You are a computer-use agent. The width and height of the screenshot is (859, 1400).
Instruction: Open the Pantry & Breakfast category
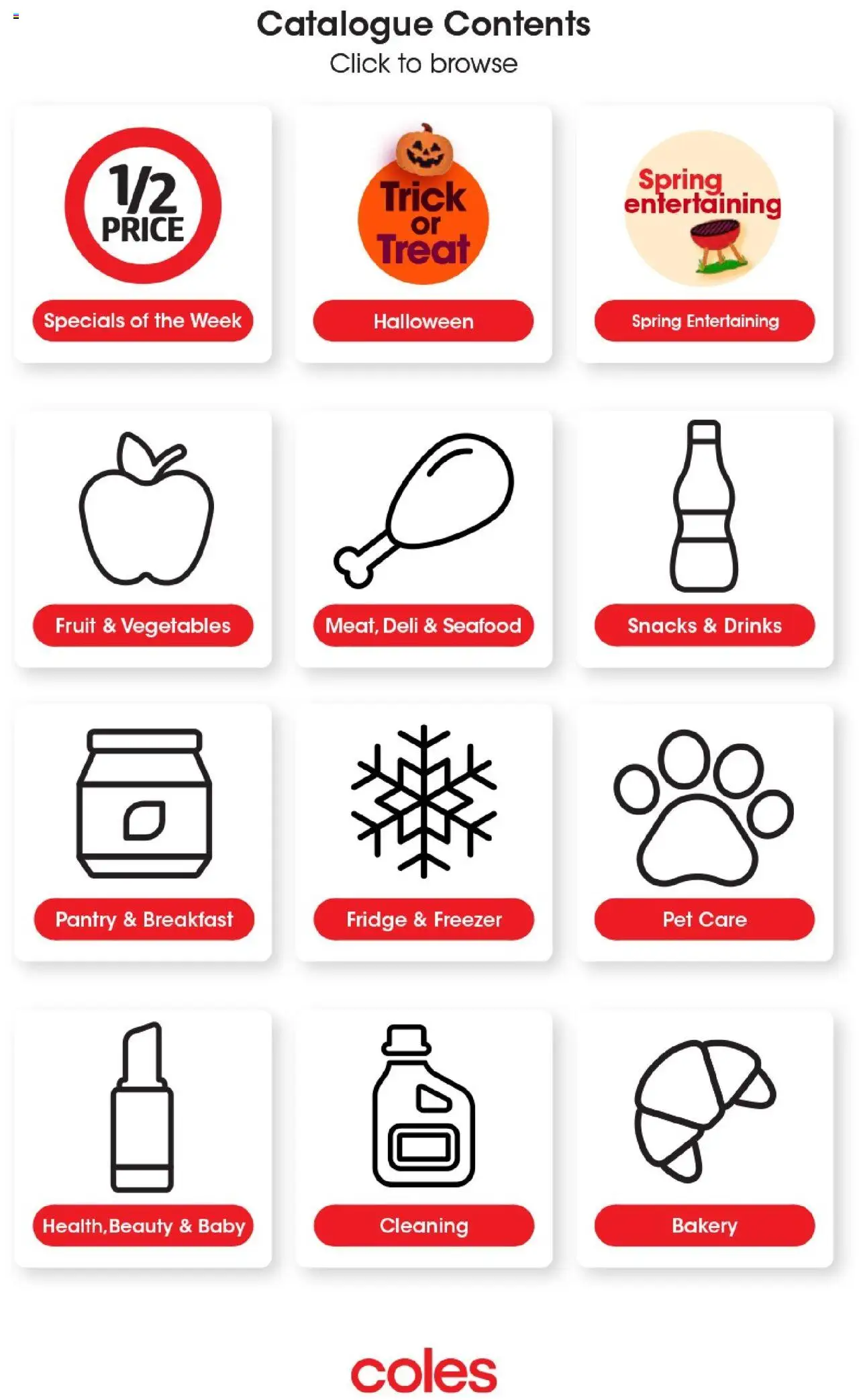[x=144, y=919]
